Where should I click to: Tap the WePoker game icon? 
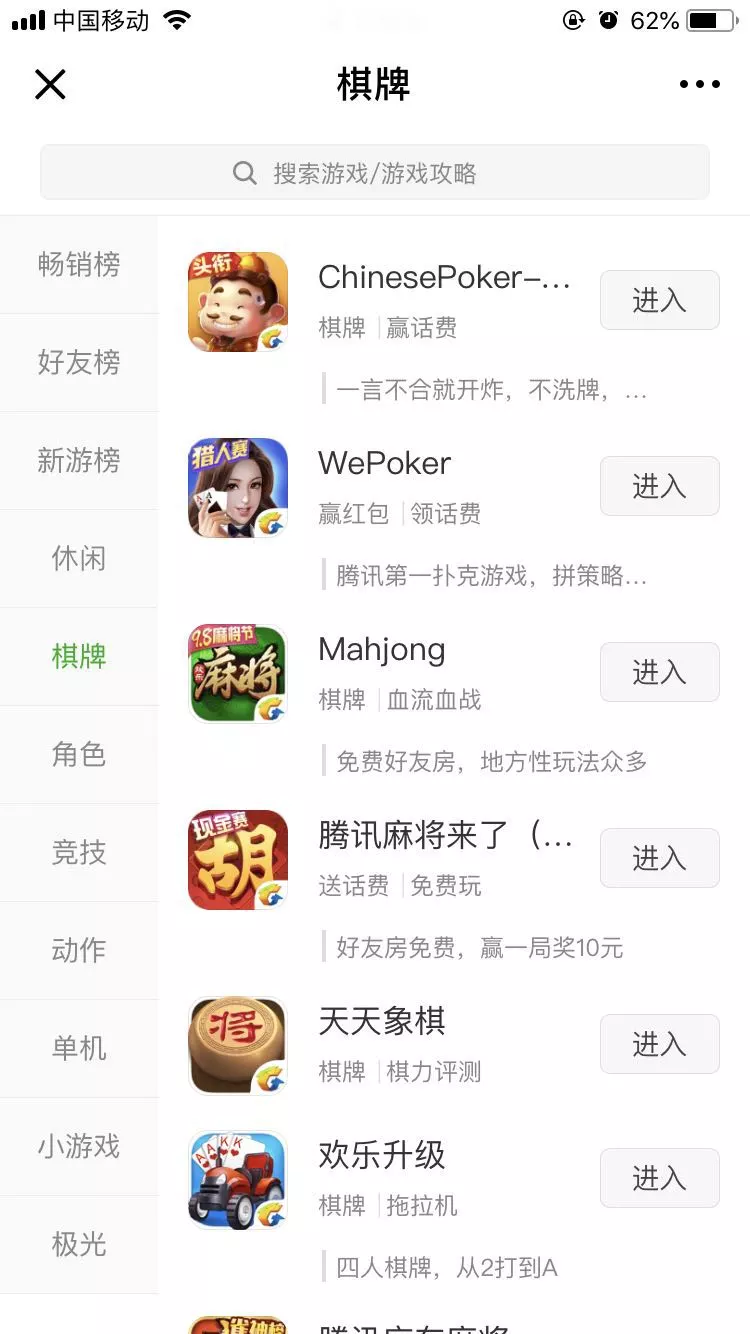point(237,487)
